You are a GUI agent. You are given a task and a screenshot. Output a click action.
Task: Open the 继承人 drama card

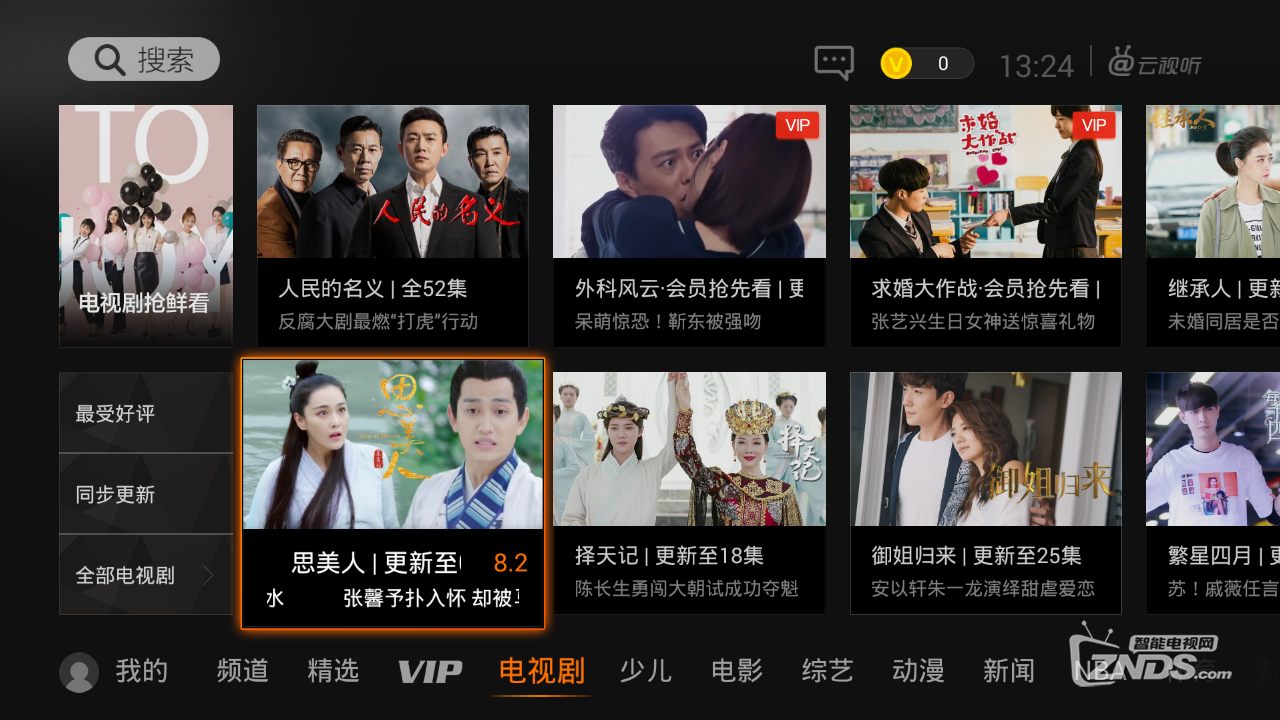(1213, 226)
